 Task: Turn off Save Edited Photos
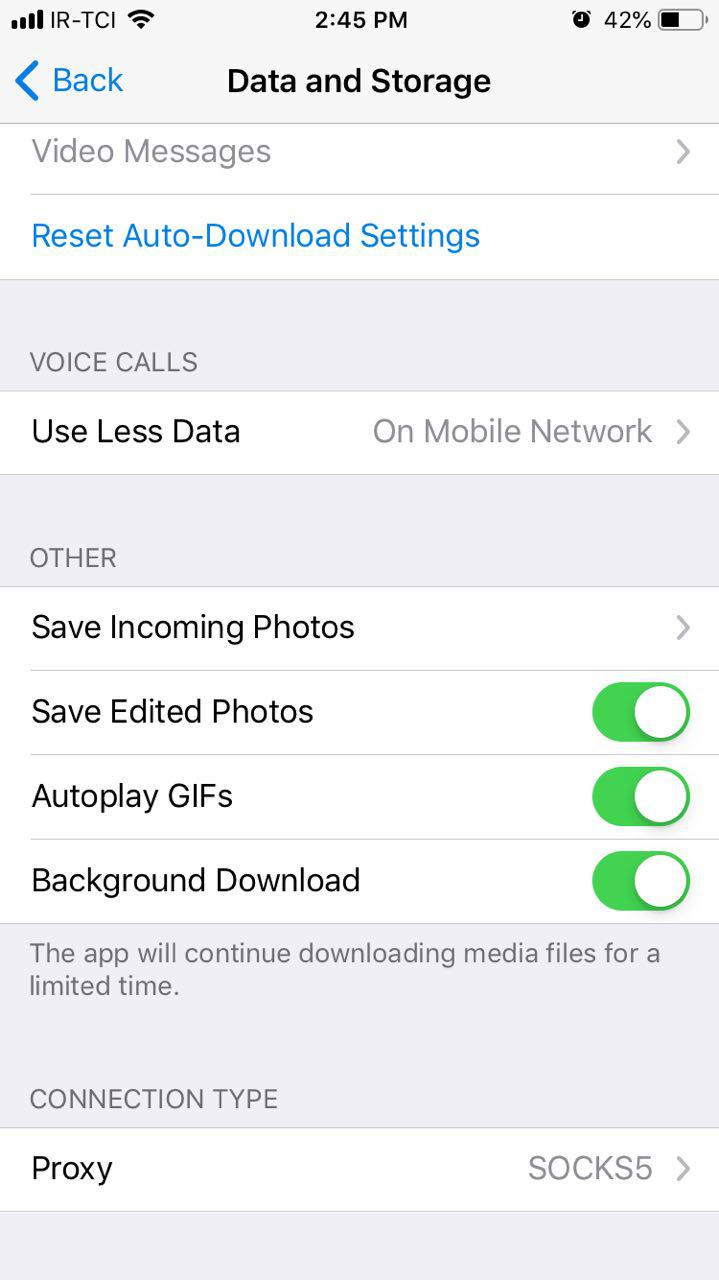click(x=640, y=712)
